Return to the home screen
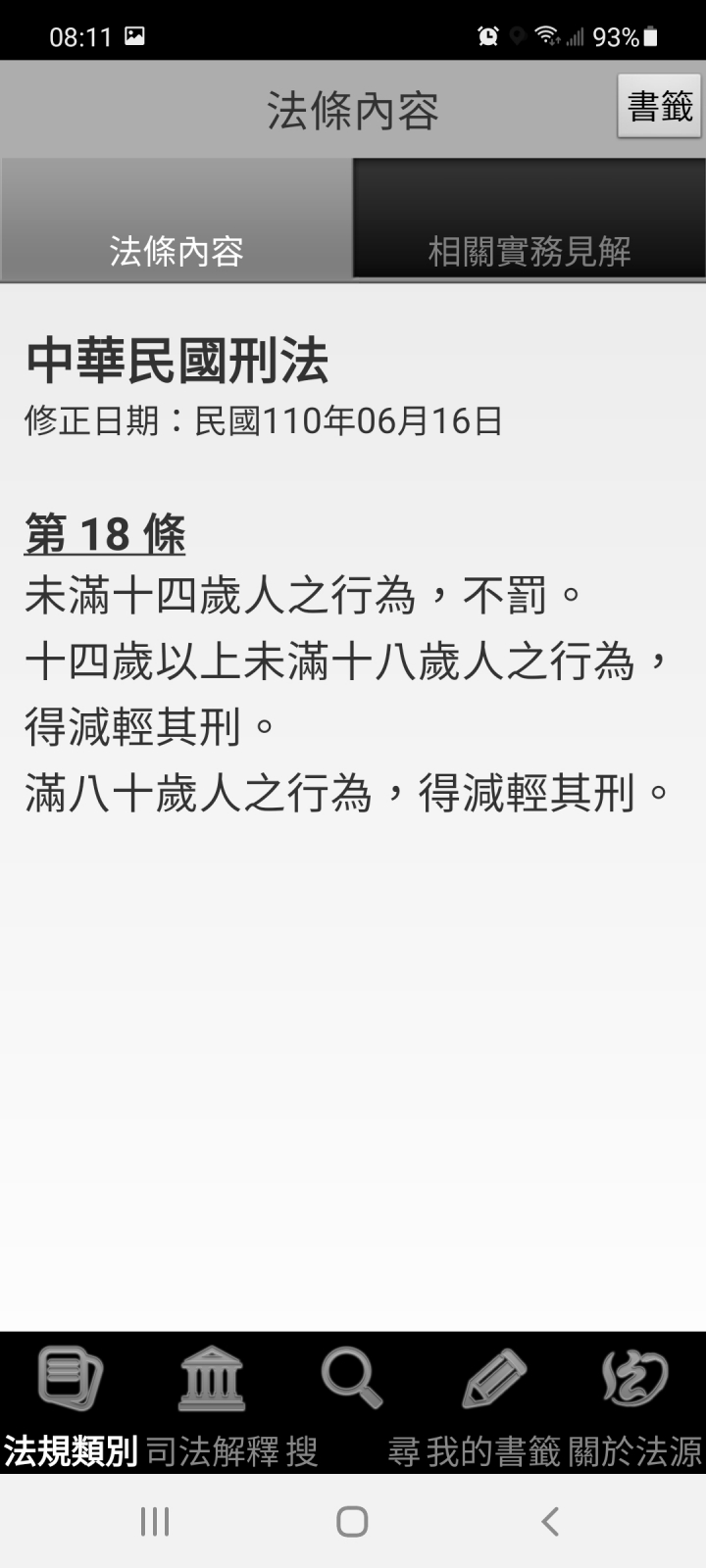This screenshot has width=706, height=1568. click(x=352, y=1521)
